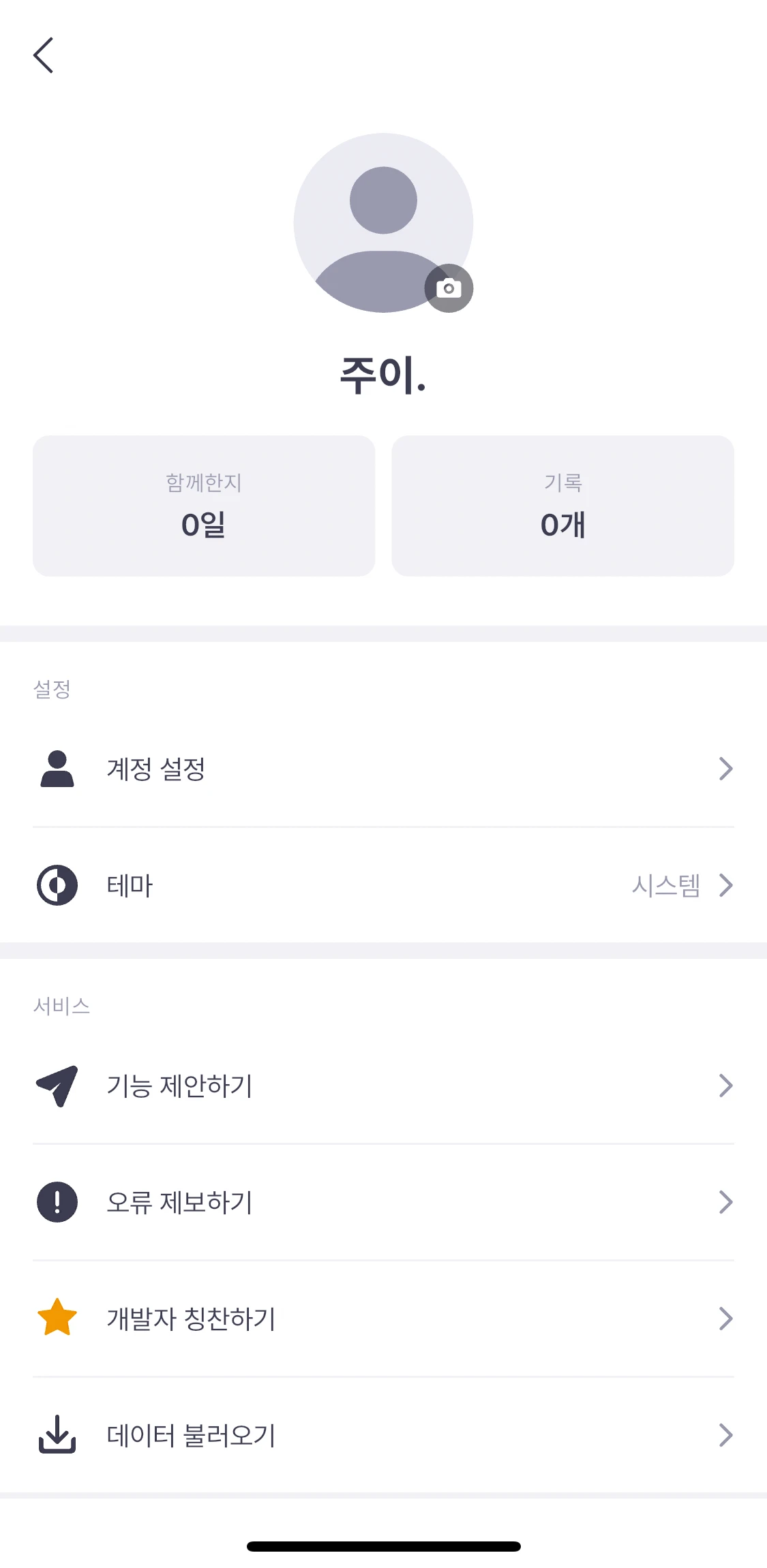Open 데이터 불러오기 to import data
The width and height of the screenshot is (767, 1568).
tap(383, 1435)
